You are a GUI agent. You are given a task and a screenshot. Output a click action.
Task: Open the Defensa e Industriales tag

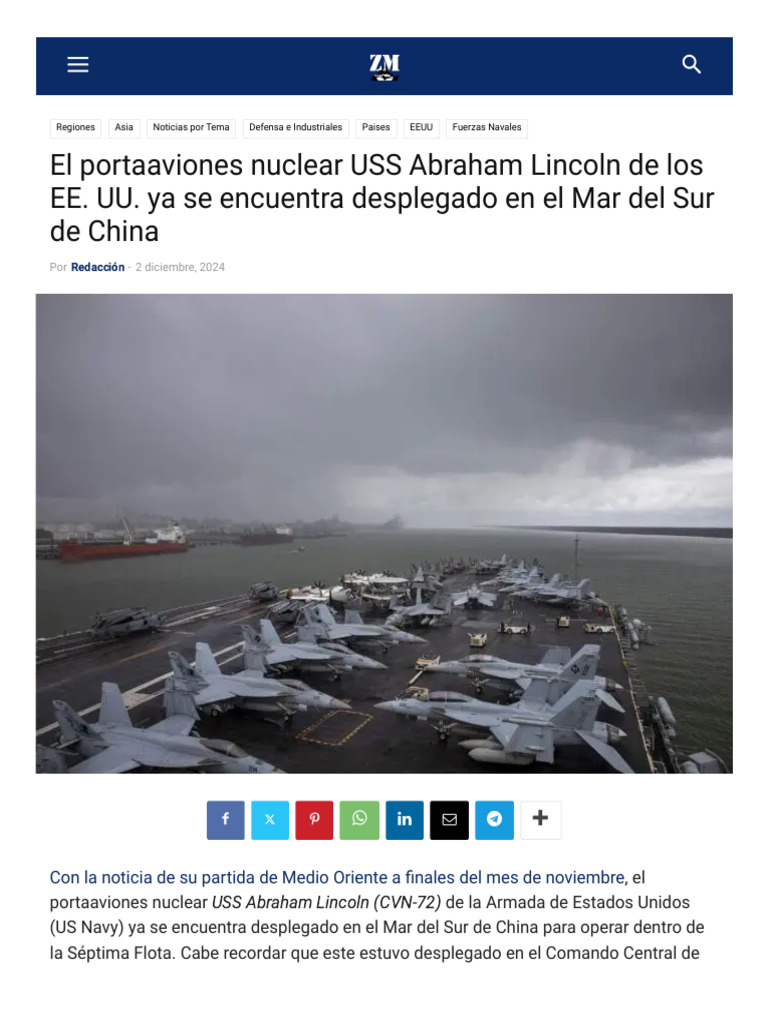click(x=295, y=127)
